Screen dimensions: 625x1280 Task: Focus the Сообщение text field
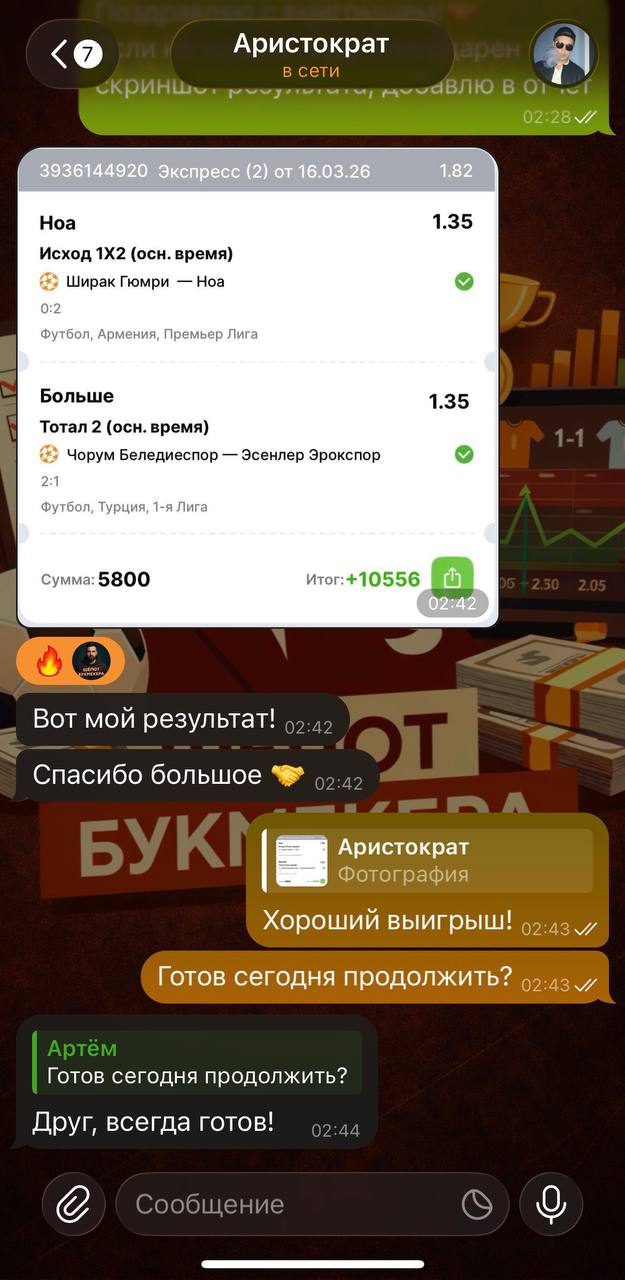click(290, 1204)
